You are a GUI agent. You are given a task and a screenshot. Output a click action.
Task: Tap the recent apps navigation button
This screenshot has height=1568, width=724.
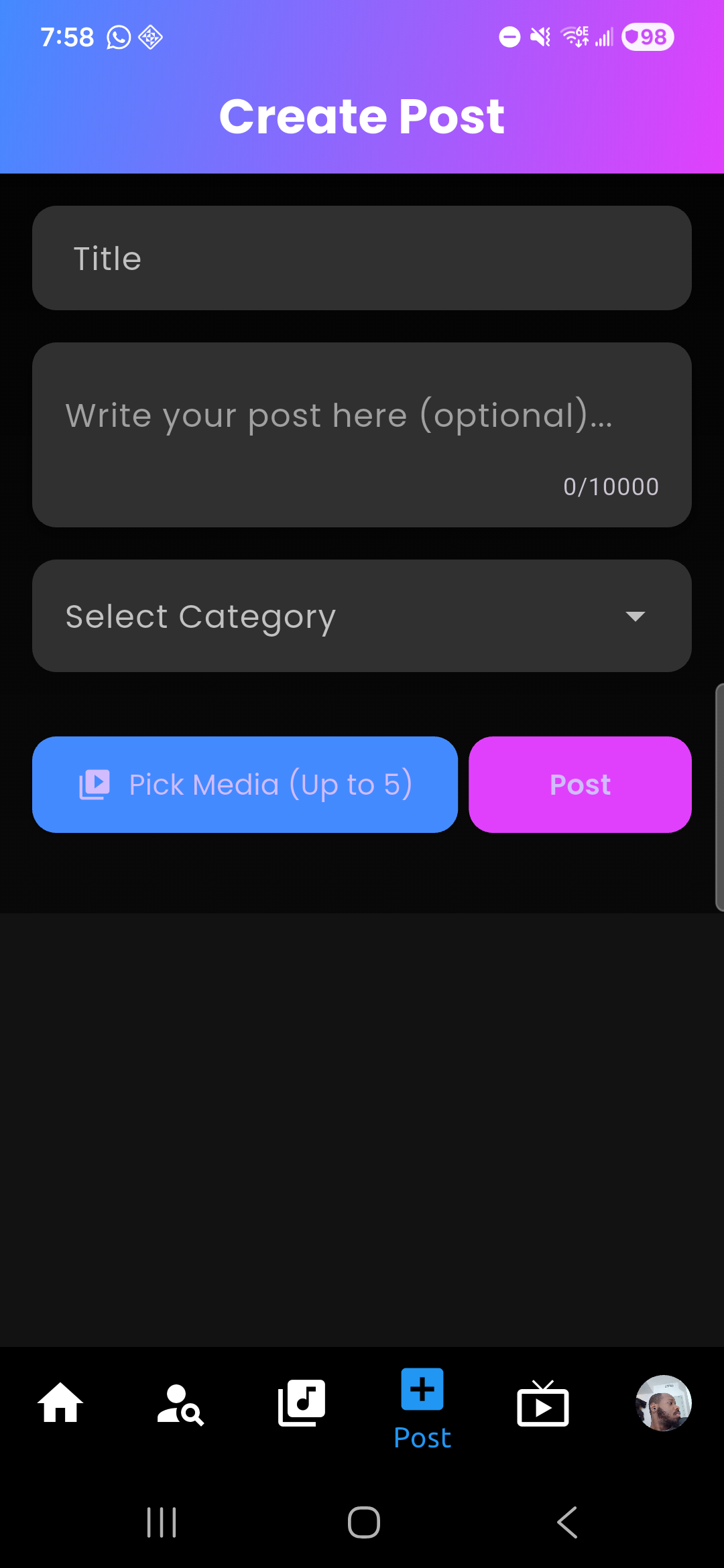pyautogui.click(x=161, y=1521)
